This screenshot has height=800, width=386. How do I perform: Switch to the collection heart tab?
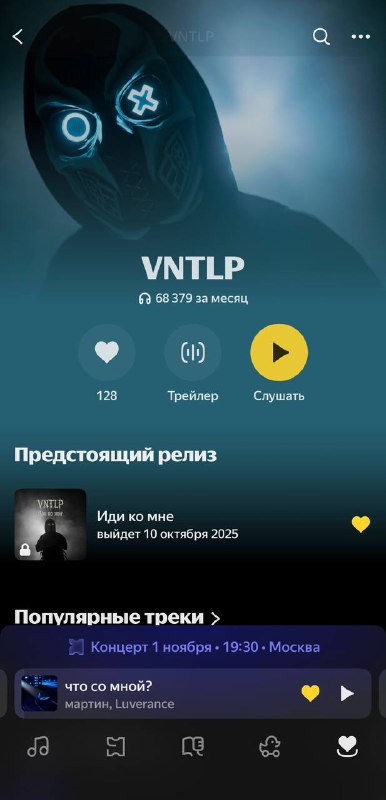pyautogui.click(x=347, y=746)
